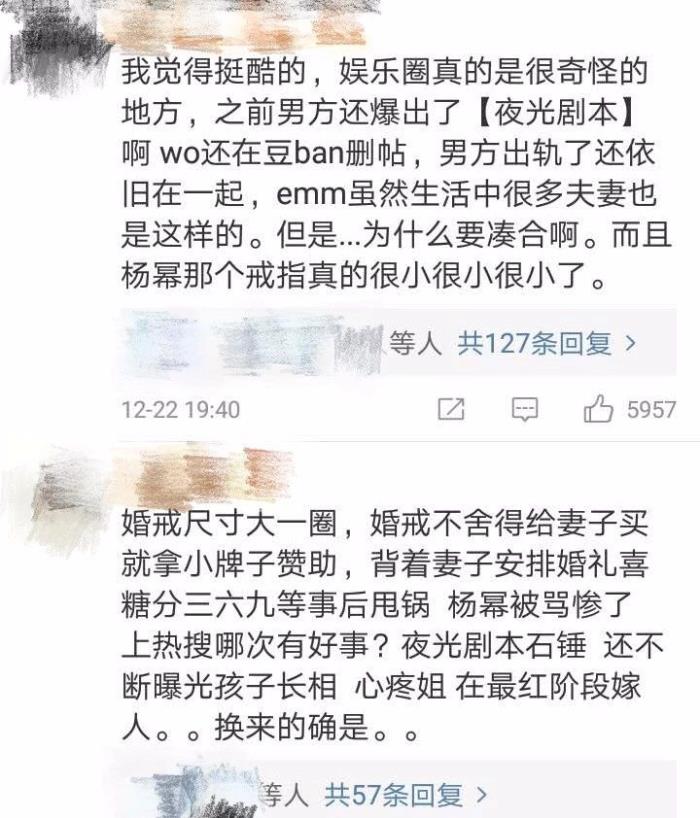This screenshot has width=700, height=818.
Task: Forward the comment posted 12-22 19:40
Action: click(x=452, y=409)
